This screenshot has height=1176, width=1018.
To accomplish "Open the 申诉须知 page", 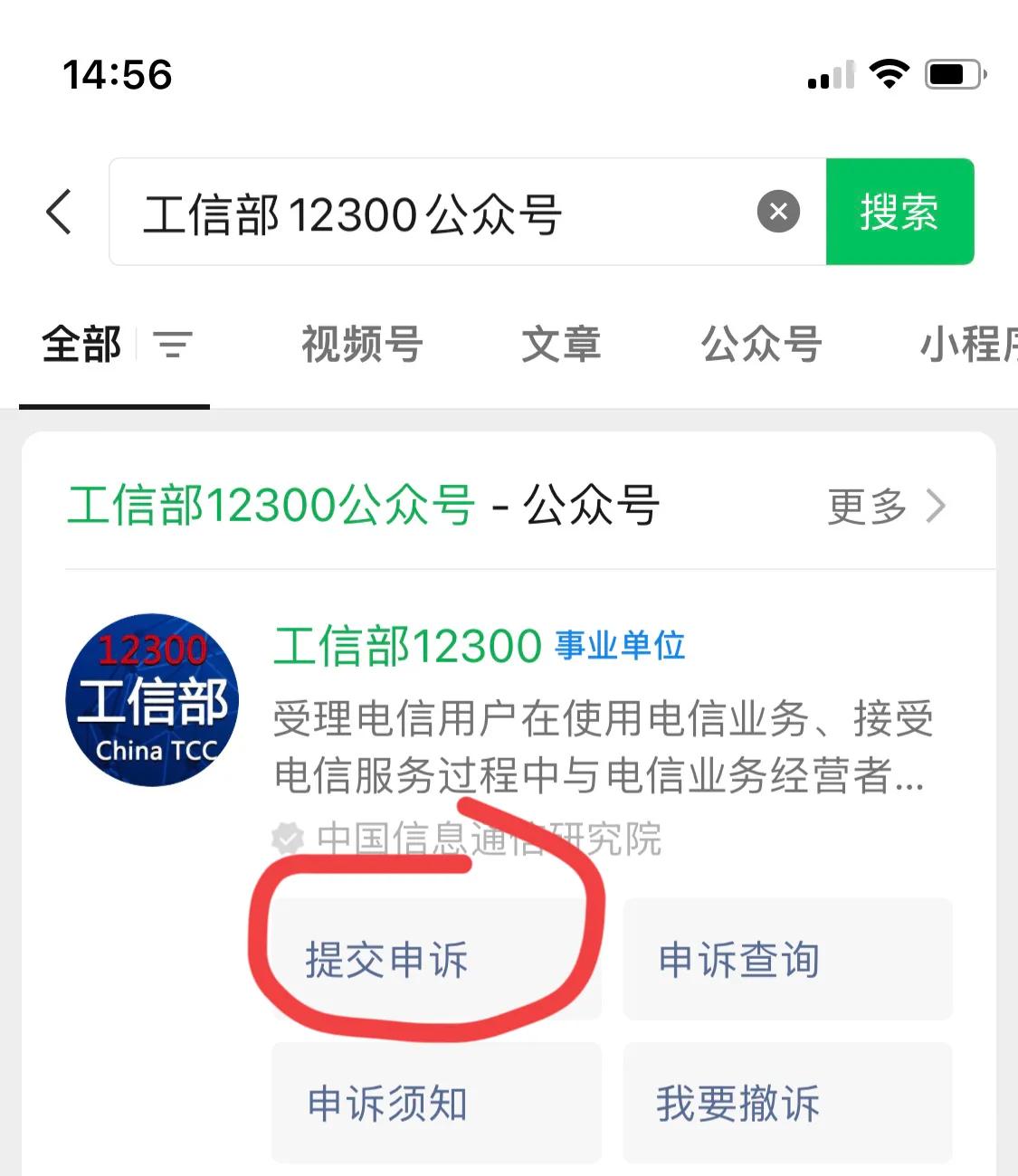I will click(x=434, y=1102).
